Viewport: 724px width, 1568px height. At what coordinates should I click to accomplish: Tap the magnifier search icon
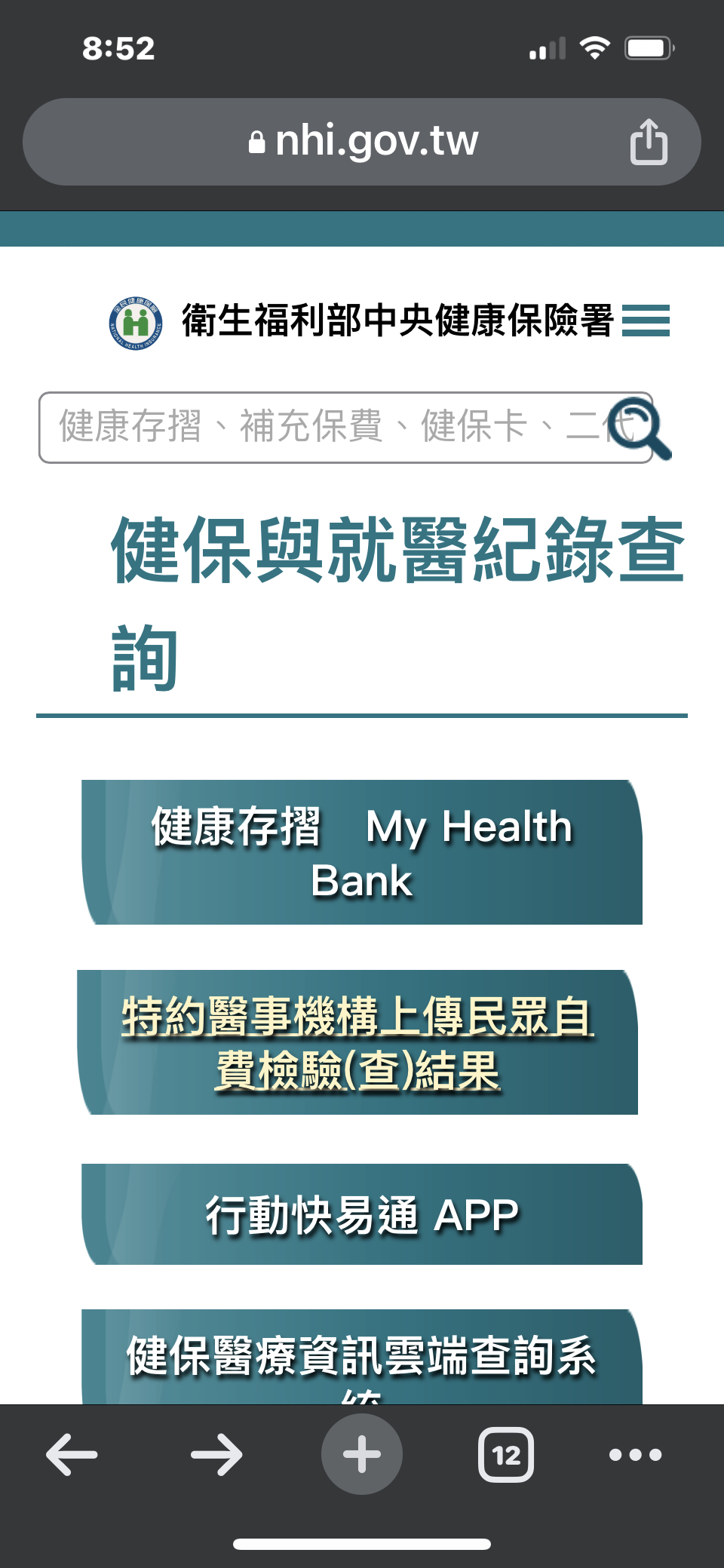coord(640,428)
